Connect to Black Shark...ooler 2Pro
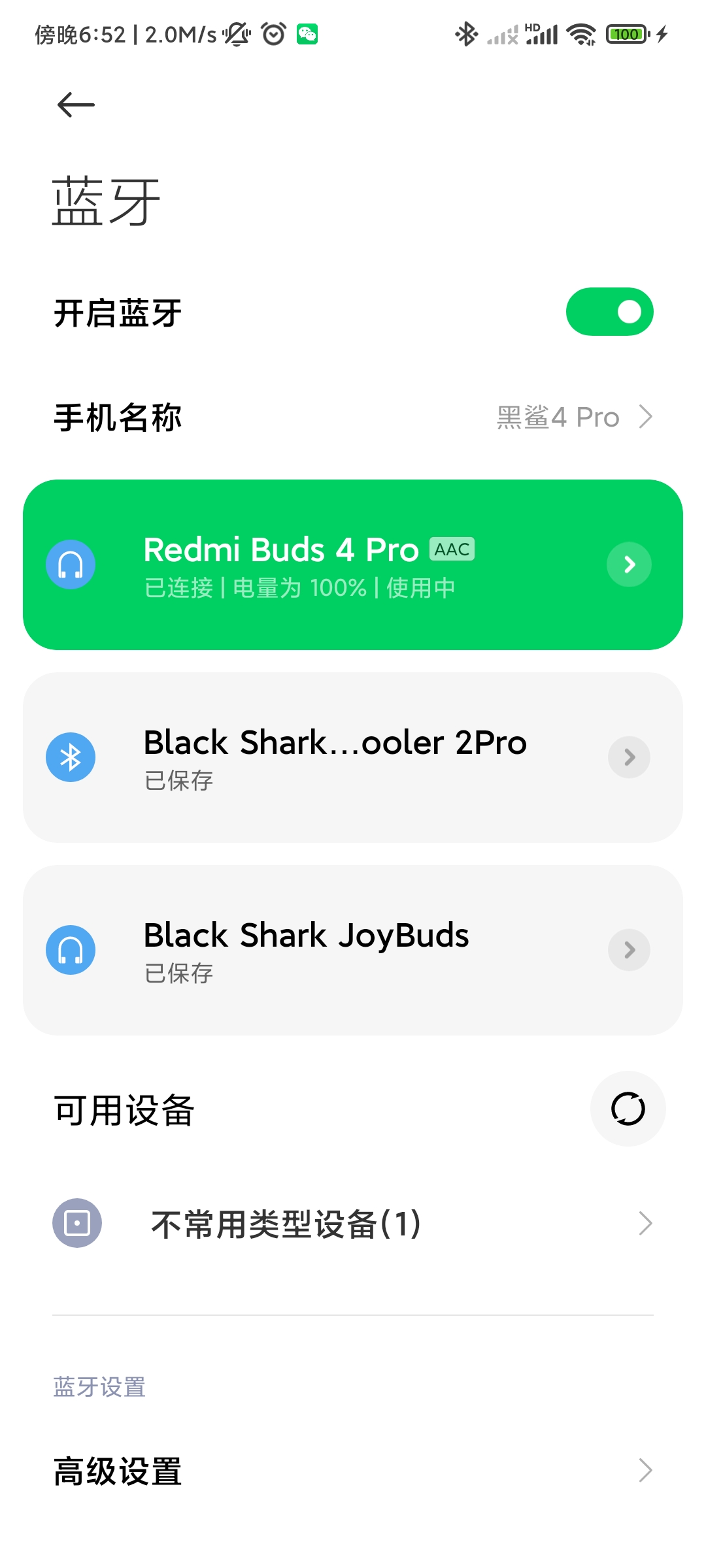 pyautogui.click(x=353, y=757)
